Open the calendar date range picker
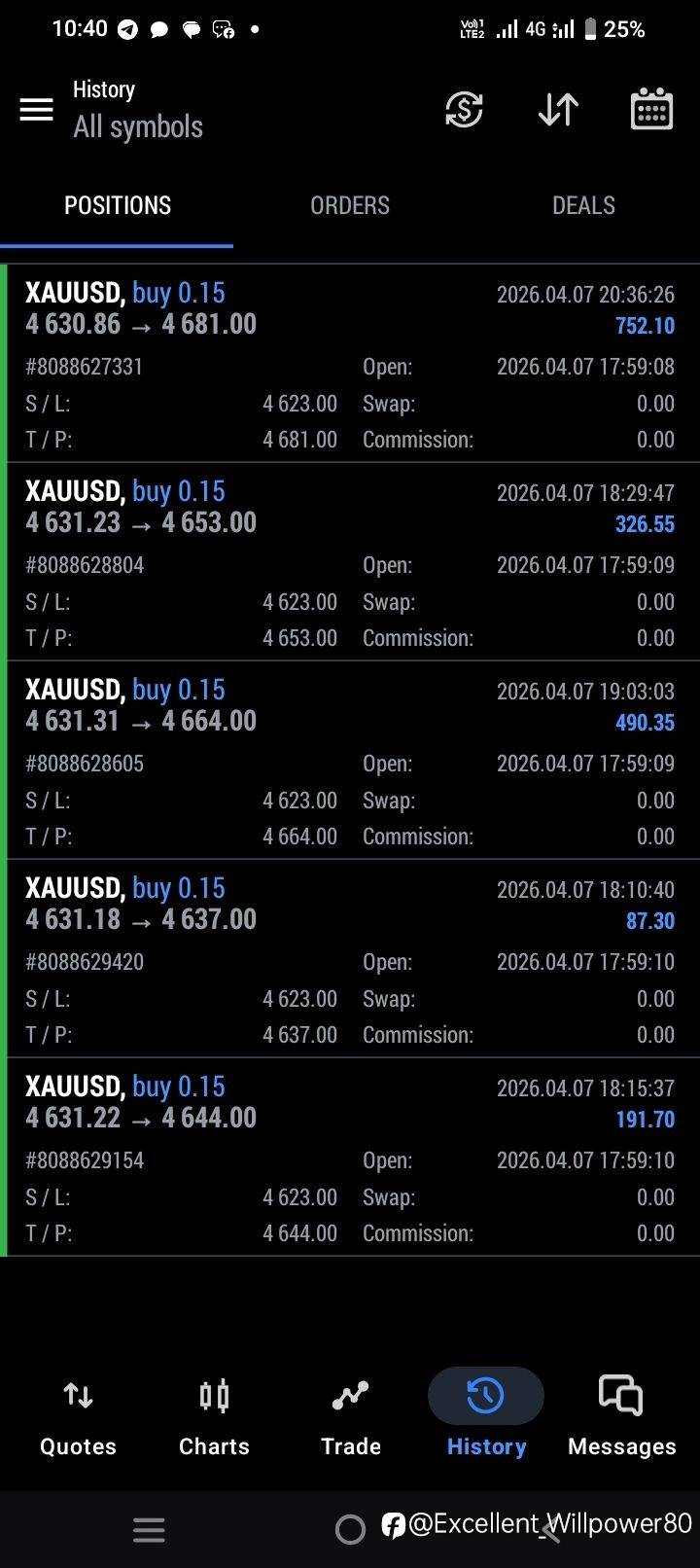This screenshot has width=700, height=1568. (x=651, y=109)
